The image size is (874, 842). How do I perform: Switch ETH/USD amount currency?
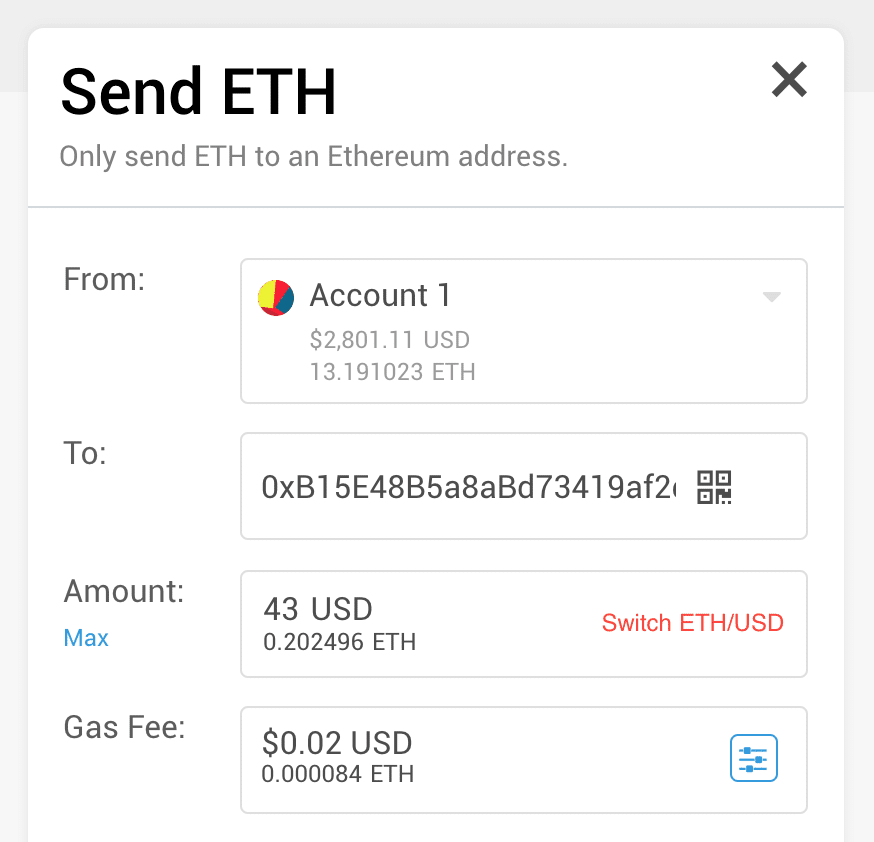692,623
